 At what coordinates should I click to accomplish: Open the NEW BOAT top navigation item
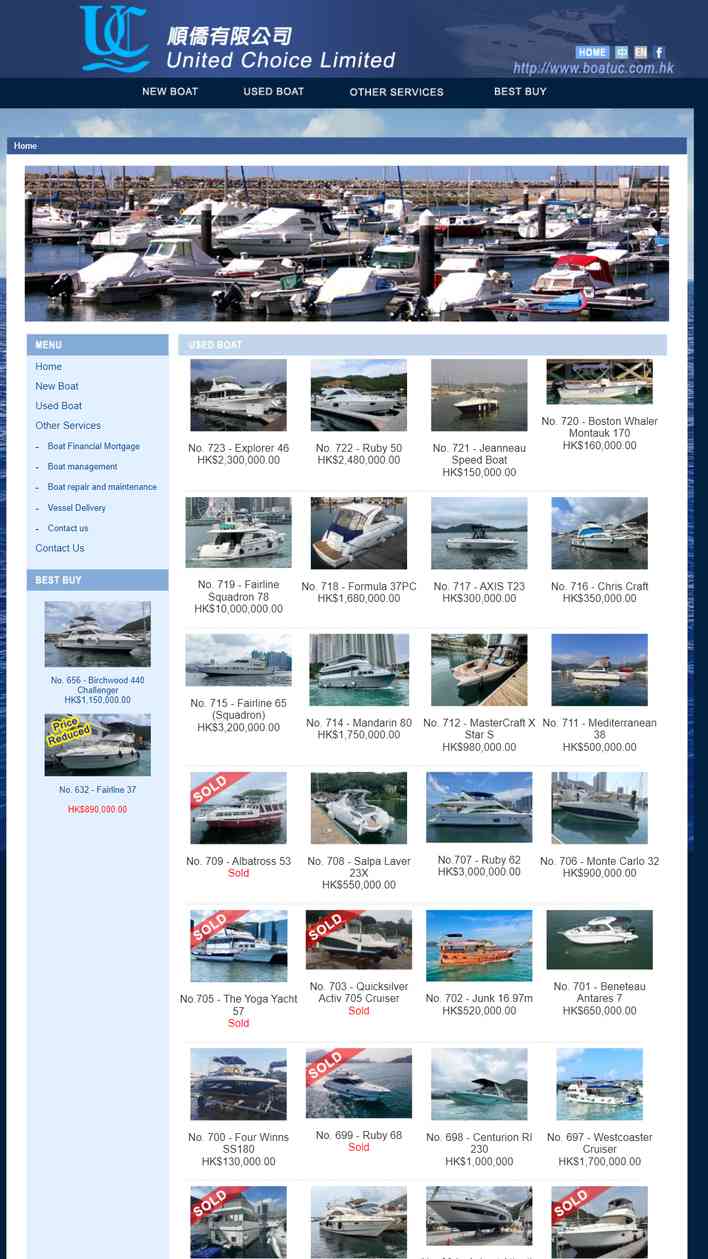[x=170, y=91]
